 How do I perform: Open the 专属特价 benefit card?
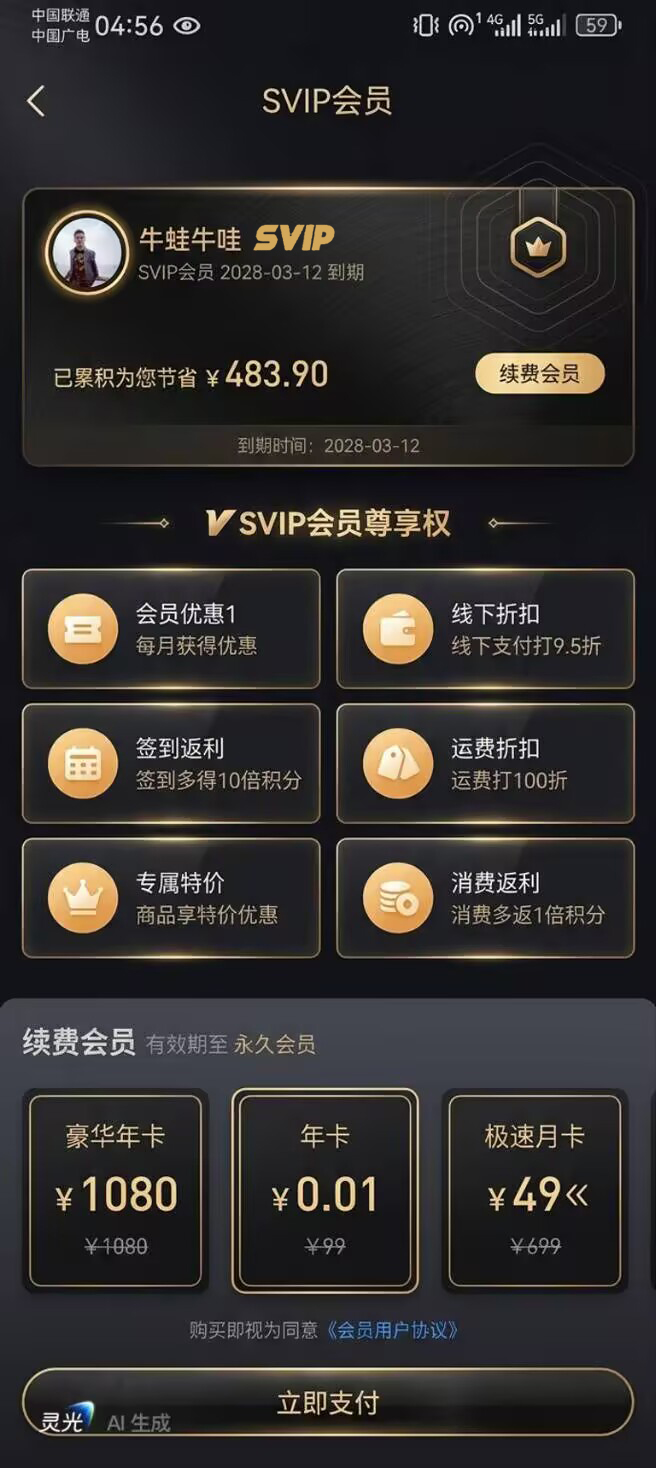[171, 898]
